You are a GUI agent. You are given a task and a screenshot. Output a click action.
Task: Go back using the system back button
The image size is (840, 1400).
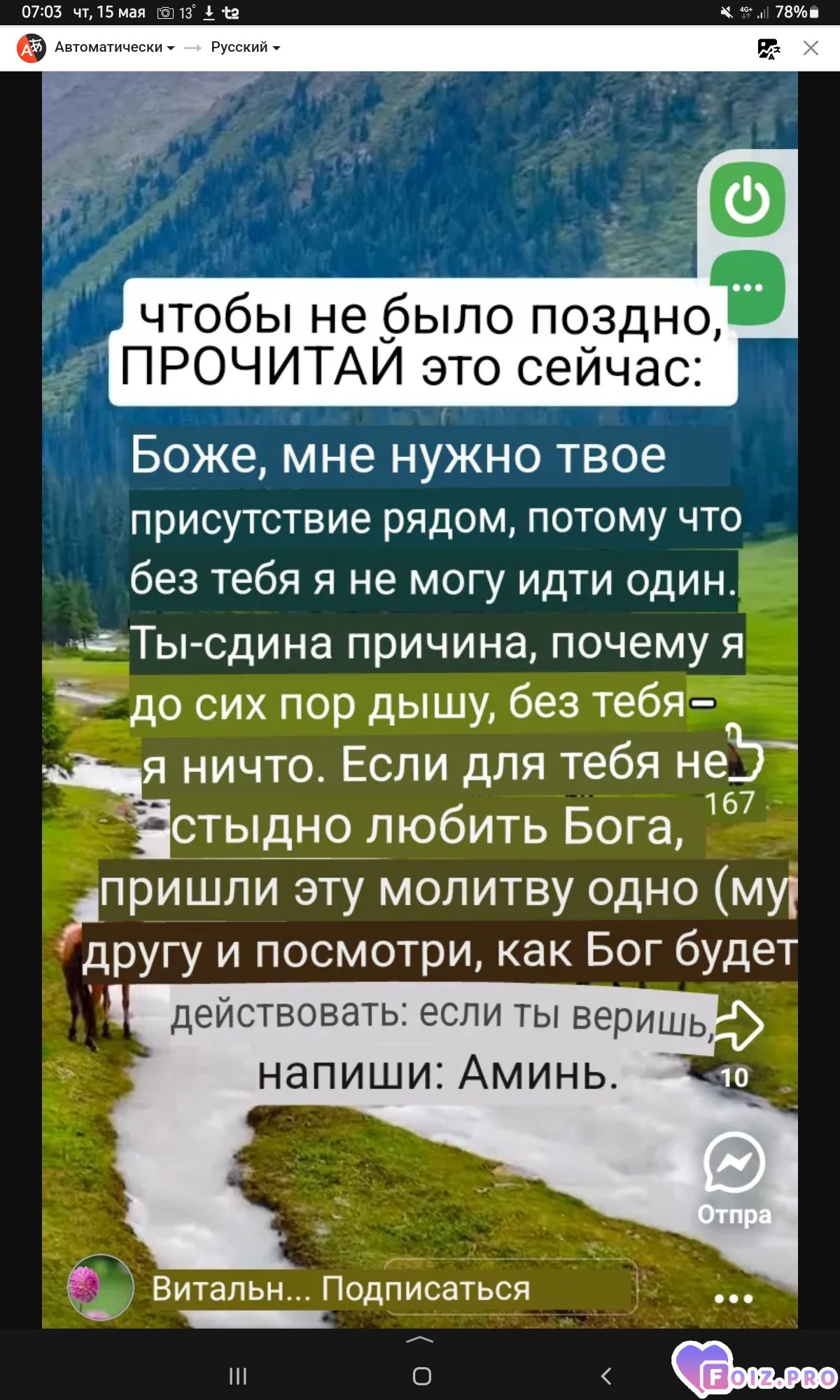606,1376
